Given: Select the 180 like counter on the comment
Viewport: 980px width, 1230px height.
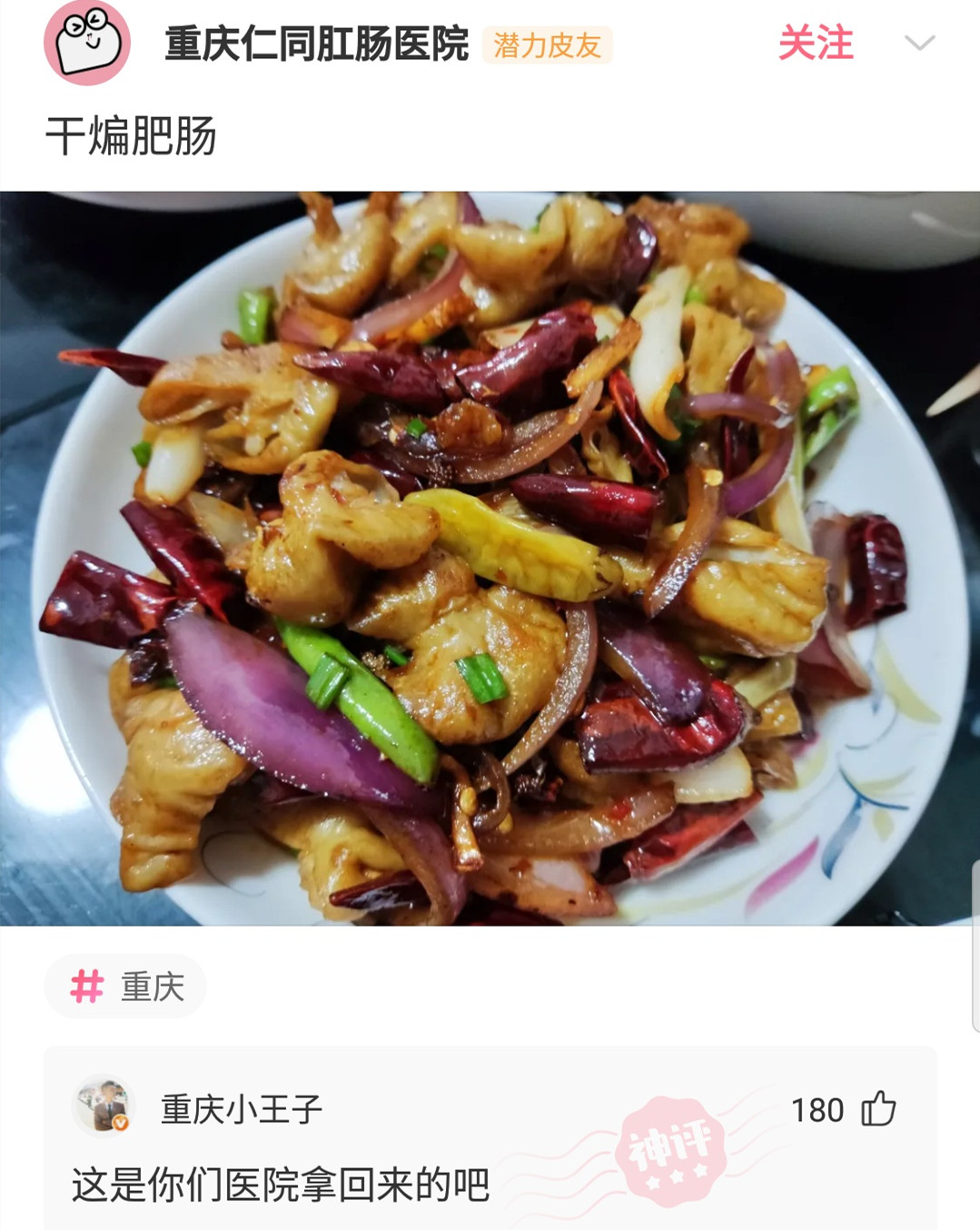Looking at the screenshot, I should coord(820,1107).
